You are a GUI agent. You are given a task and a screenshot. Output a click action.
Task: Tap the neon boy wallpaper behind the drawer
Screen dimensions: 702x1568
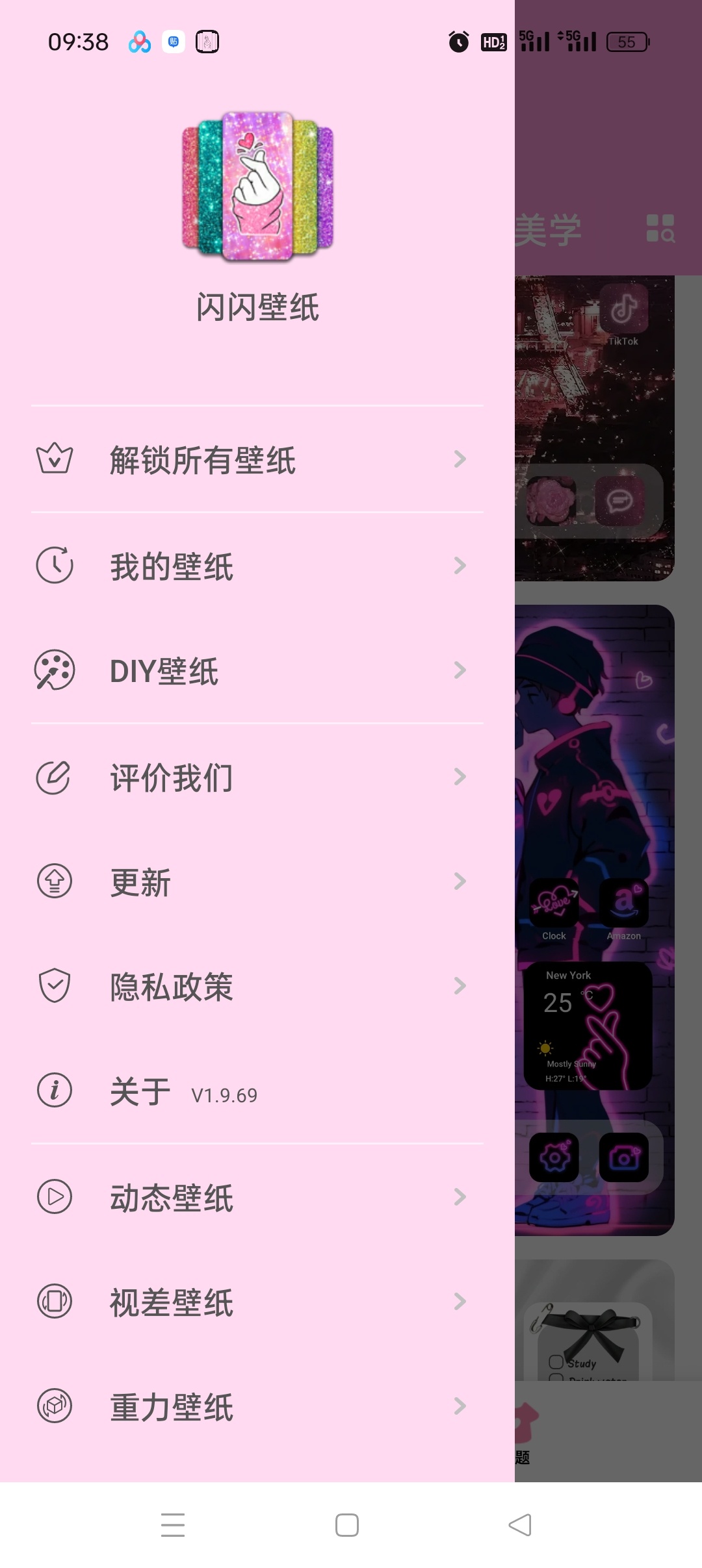coord(594,920)
